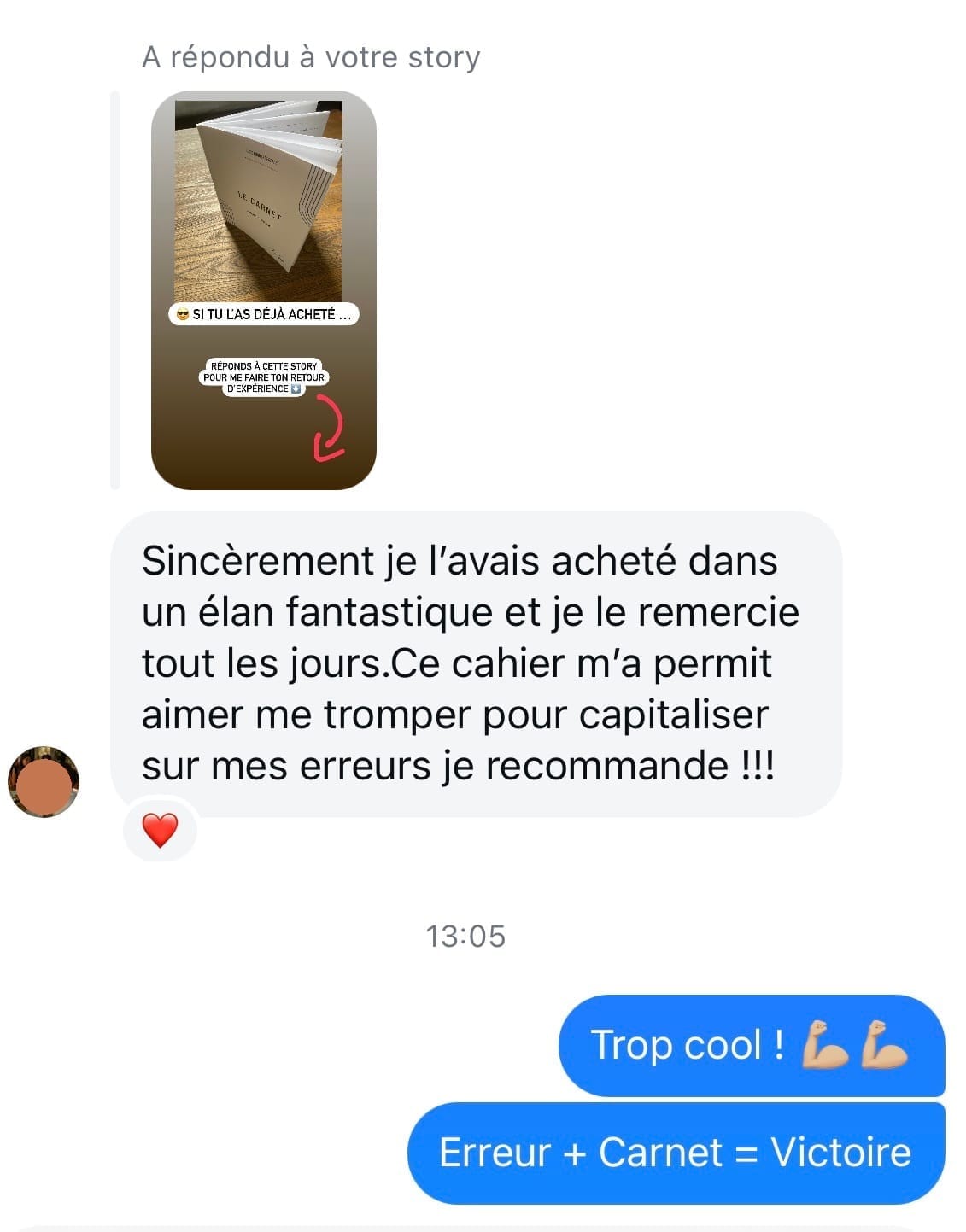Tap the red heart reaction under the message

pos(160,830)
